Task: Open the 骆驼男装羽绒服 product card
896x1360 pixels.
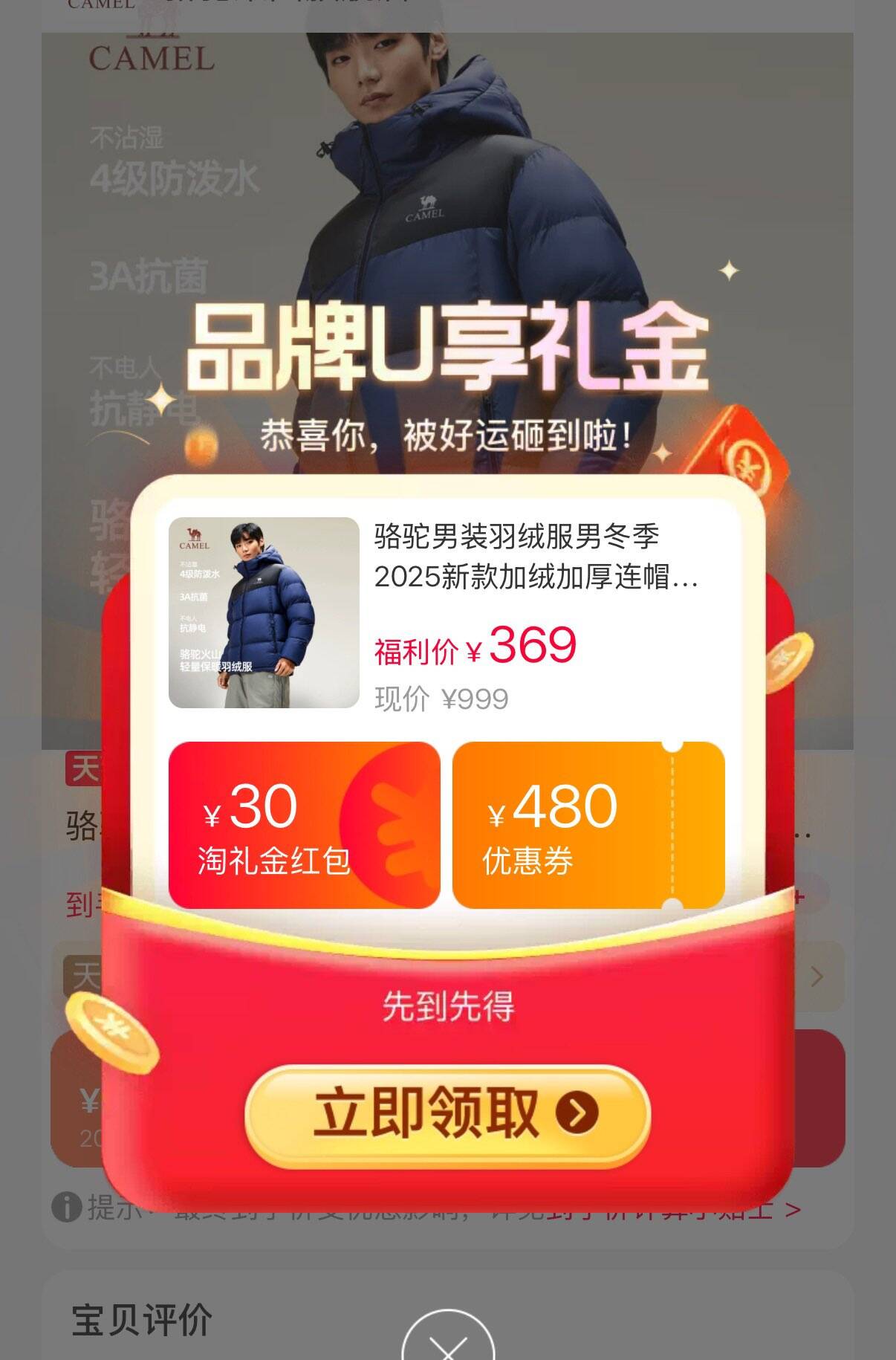Action: (446, 613)
